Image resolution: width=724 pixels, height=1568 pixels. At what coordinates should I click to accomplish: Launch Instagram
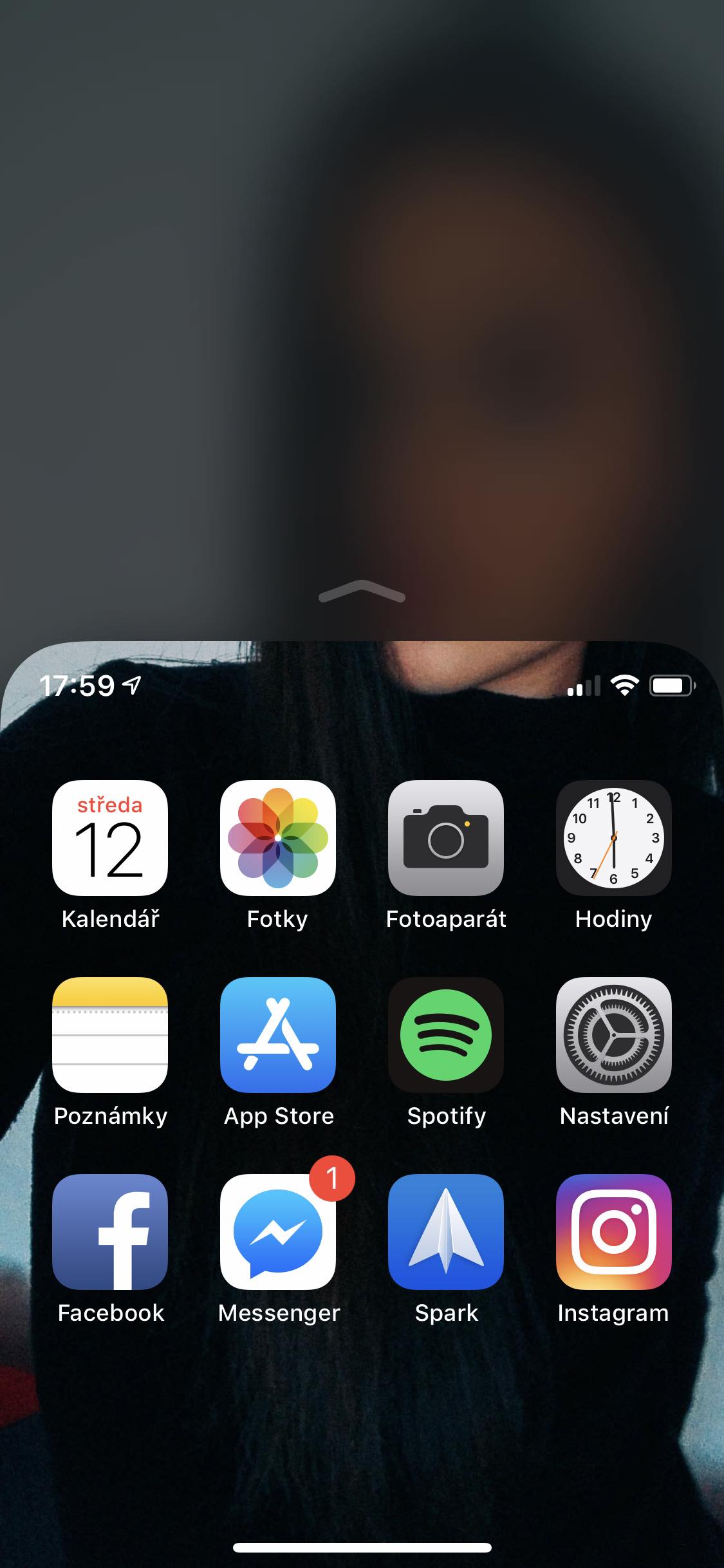(x=614, y=1232)
